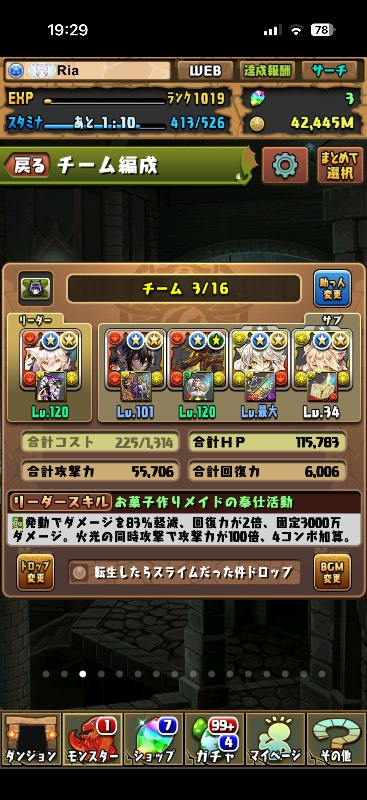
Task: Open the サーチ search button
Action: (329, 70)
